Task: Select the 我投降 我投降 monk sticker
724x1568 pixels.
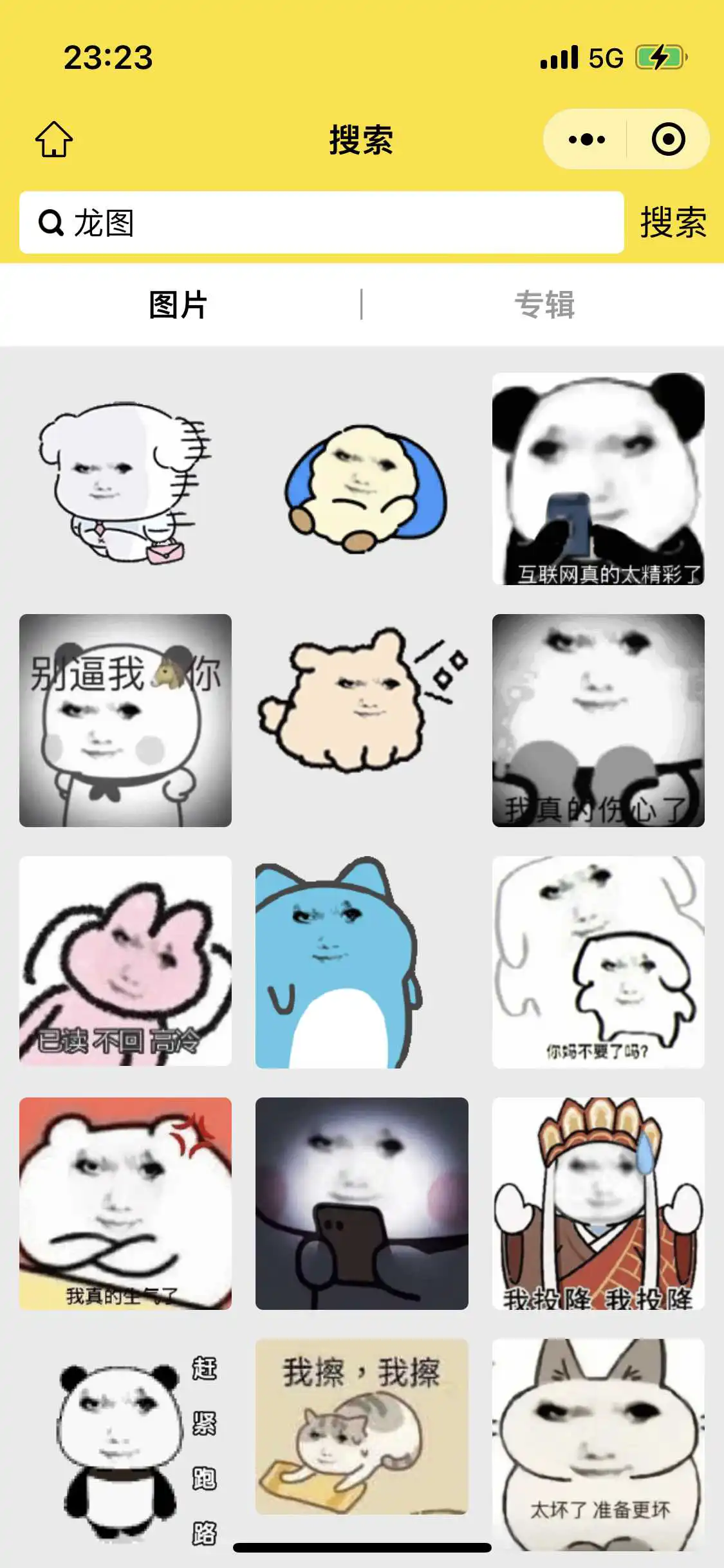Action: tap(598, 1203)
